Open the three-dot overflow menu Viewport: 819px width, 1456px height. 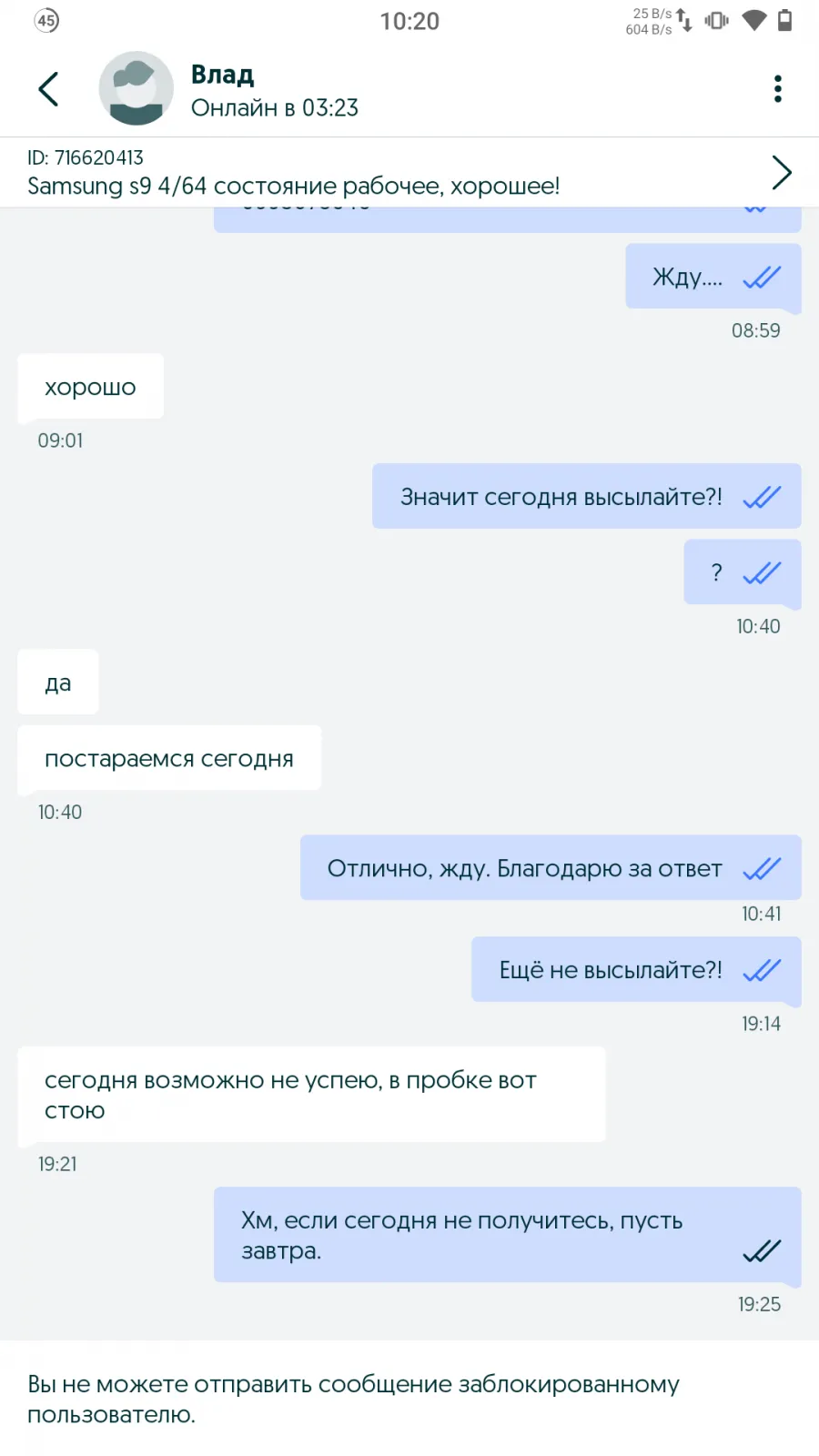(x=777, y=89)
